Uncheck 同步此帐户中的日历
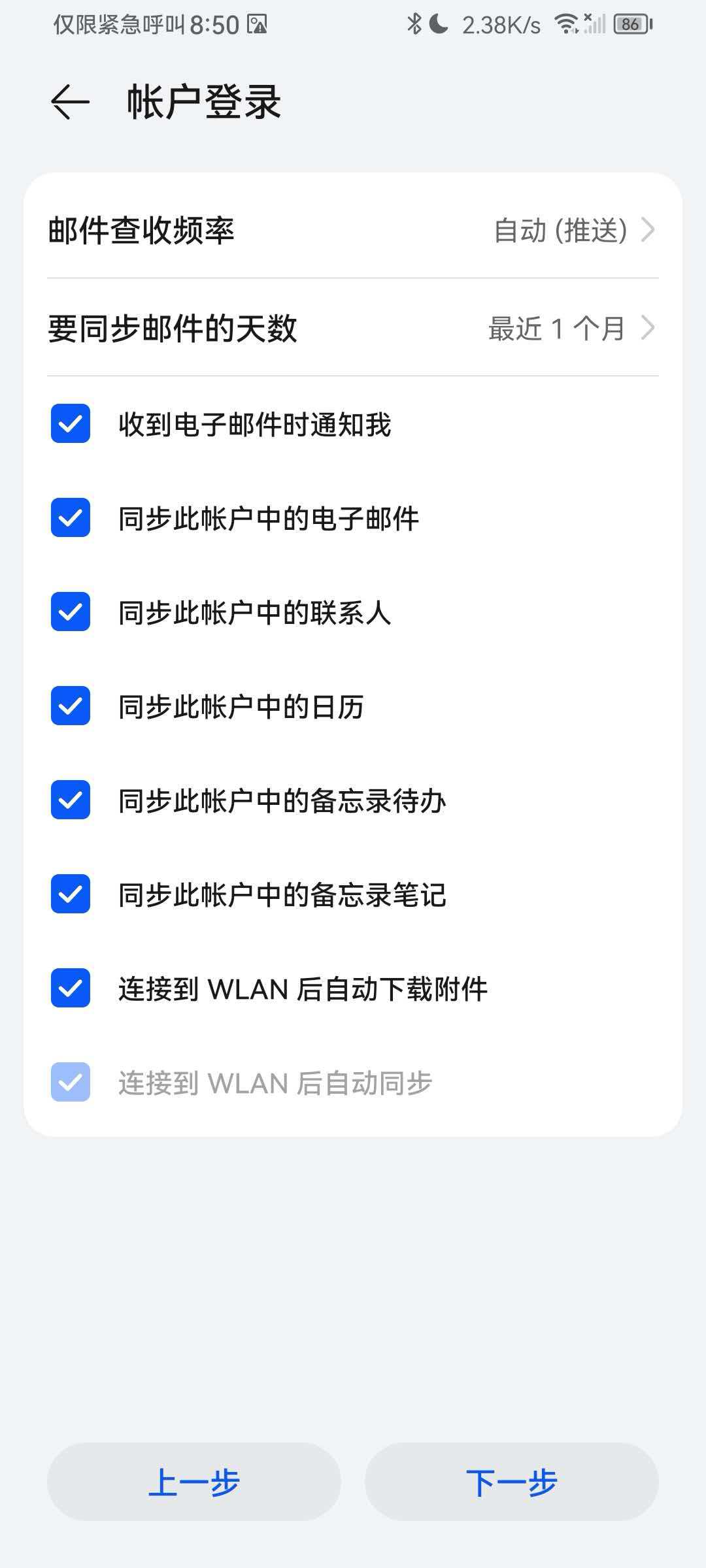 pyautogui.click(x=71, y=706)
